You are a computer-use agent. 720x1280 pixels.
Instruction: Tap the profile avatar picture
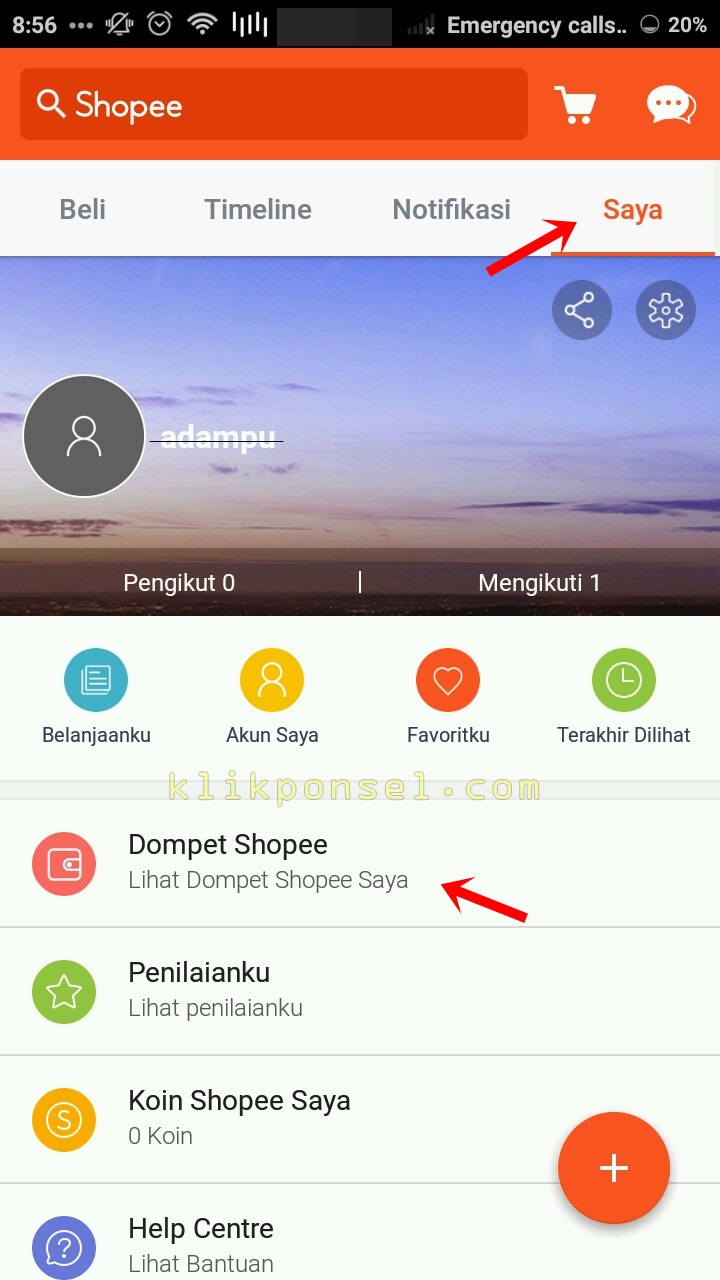click(x=84, y=436)
